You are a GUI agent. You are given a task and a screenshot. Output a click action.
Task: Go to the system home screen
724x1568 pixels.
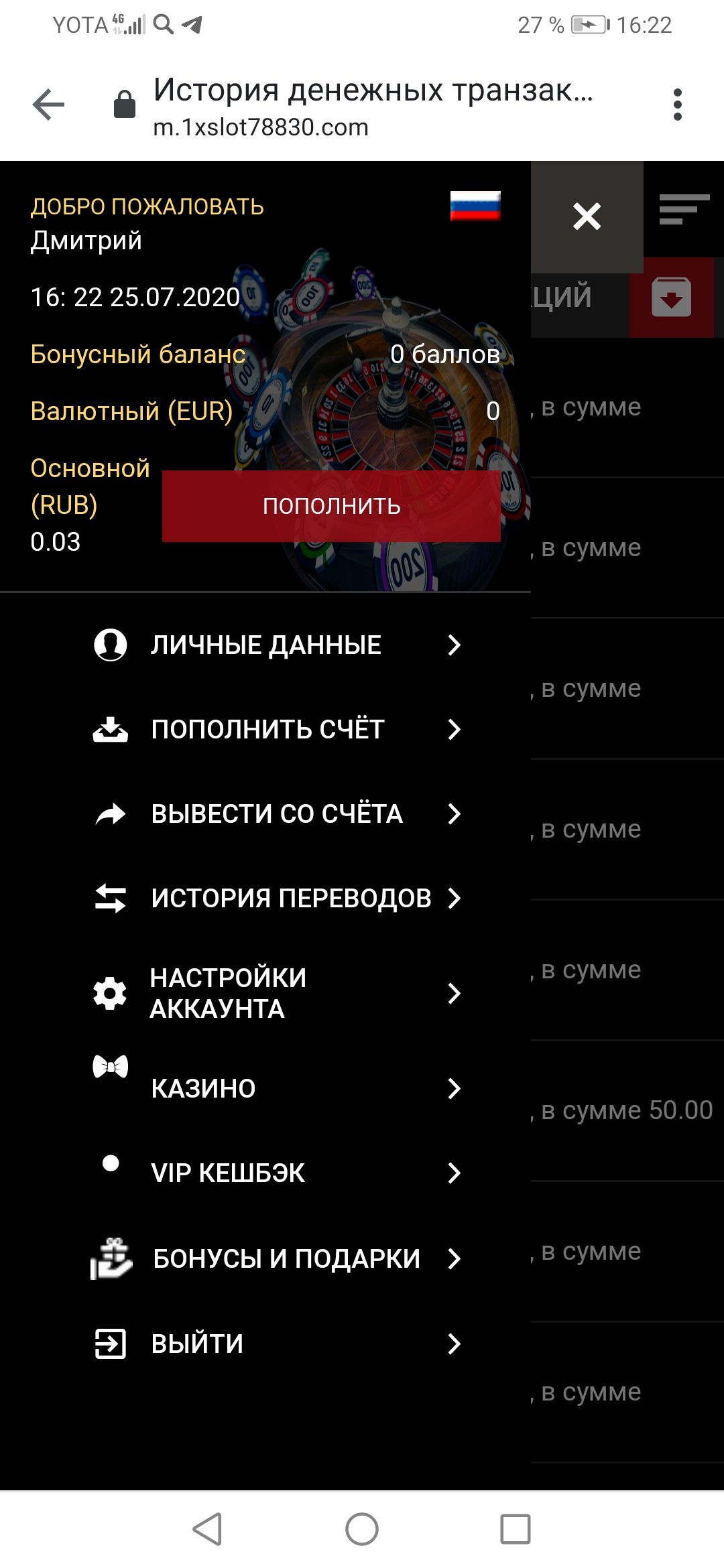pos(362,1529)
